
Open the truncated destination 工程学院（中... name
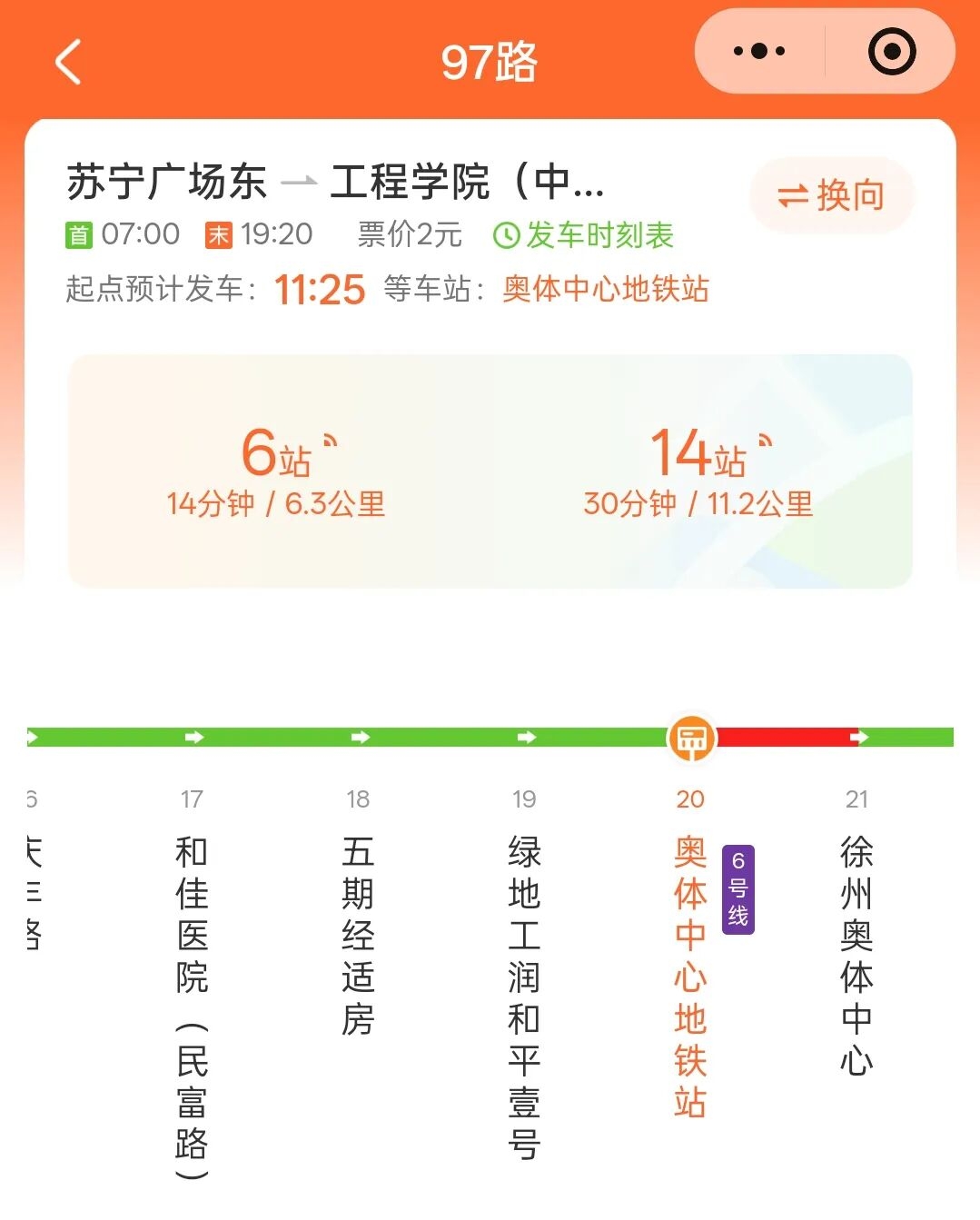472,183
